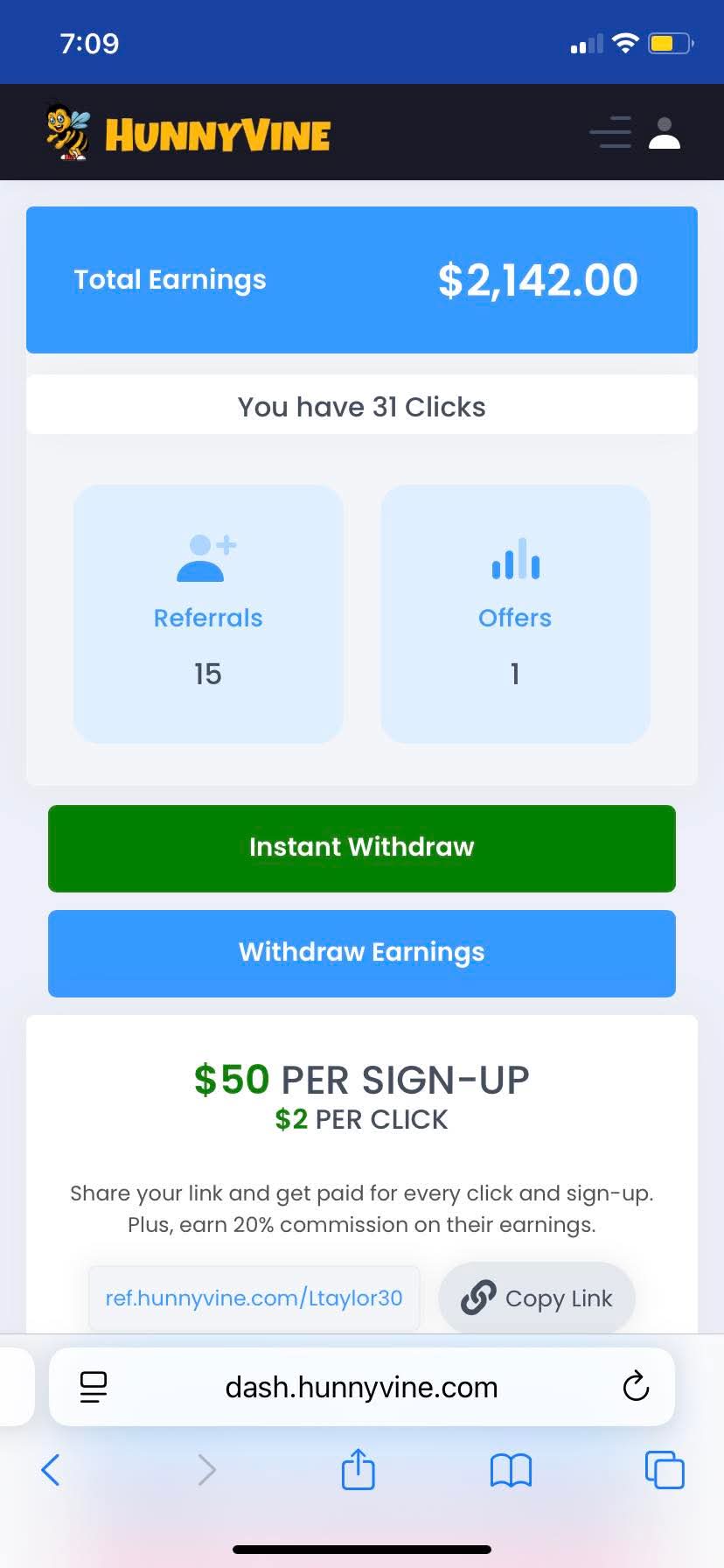Tap the Instant Withdraw button
Screen dimensions: 724x1568
click(x=361, y=848)
